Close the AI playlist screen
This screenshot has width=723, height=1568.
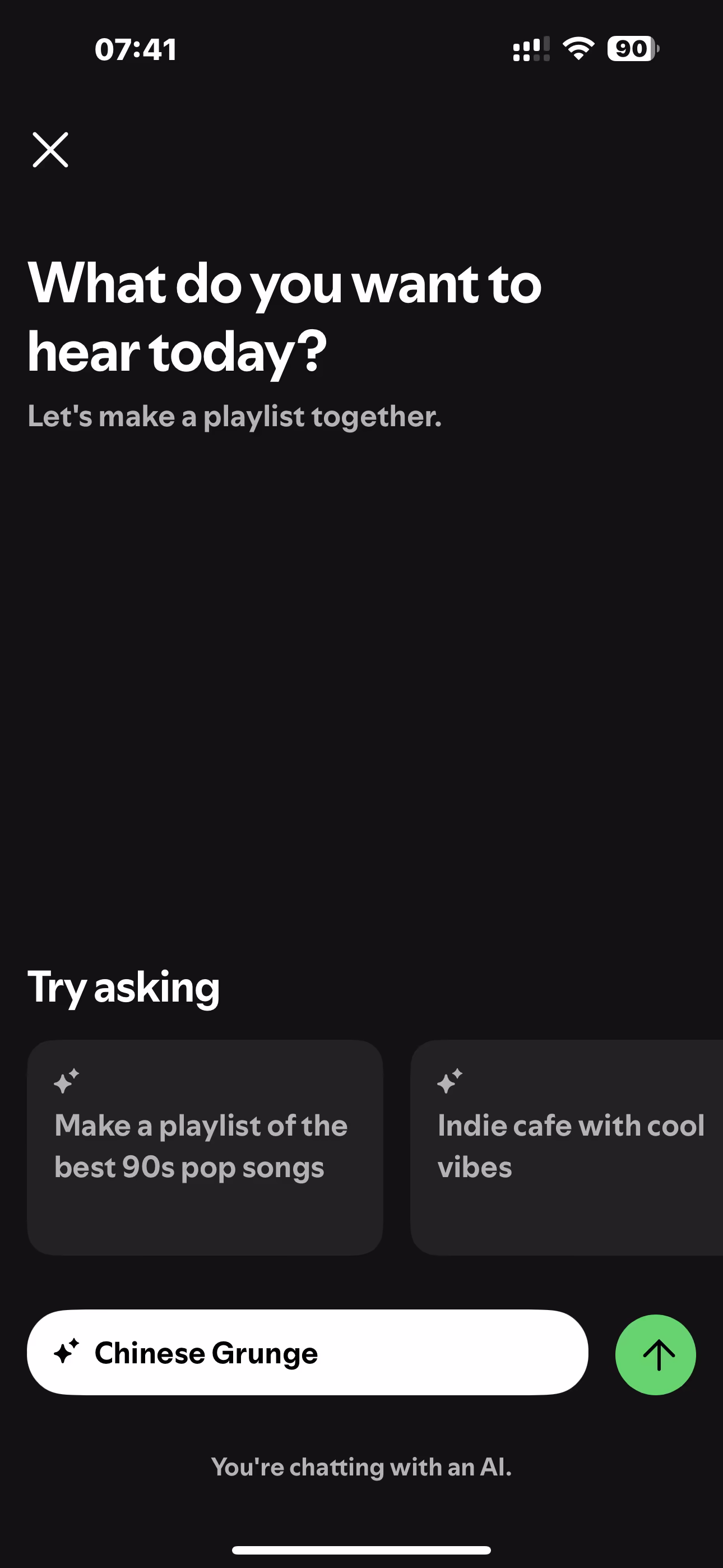point(50,150)
